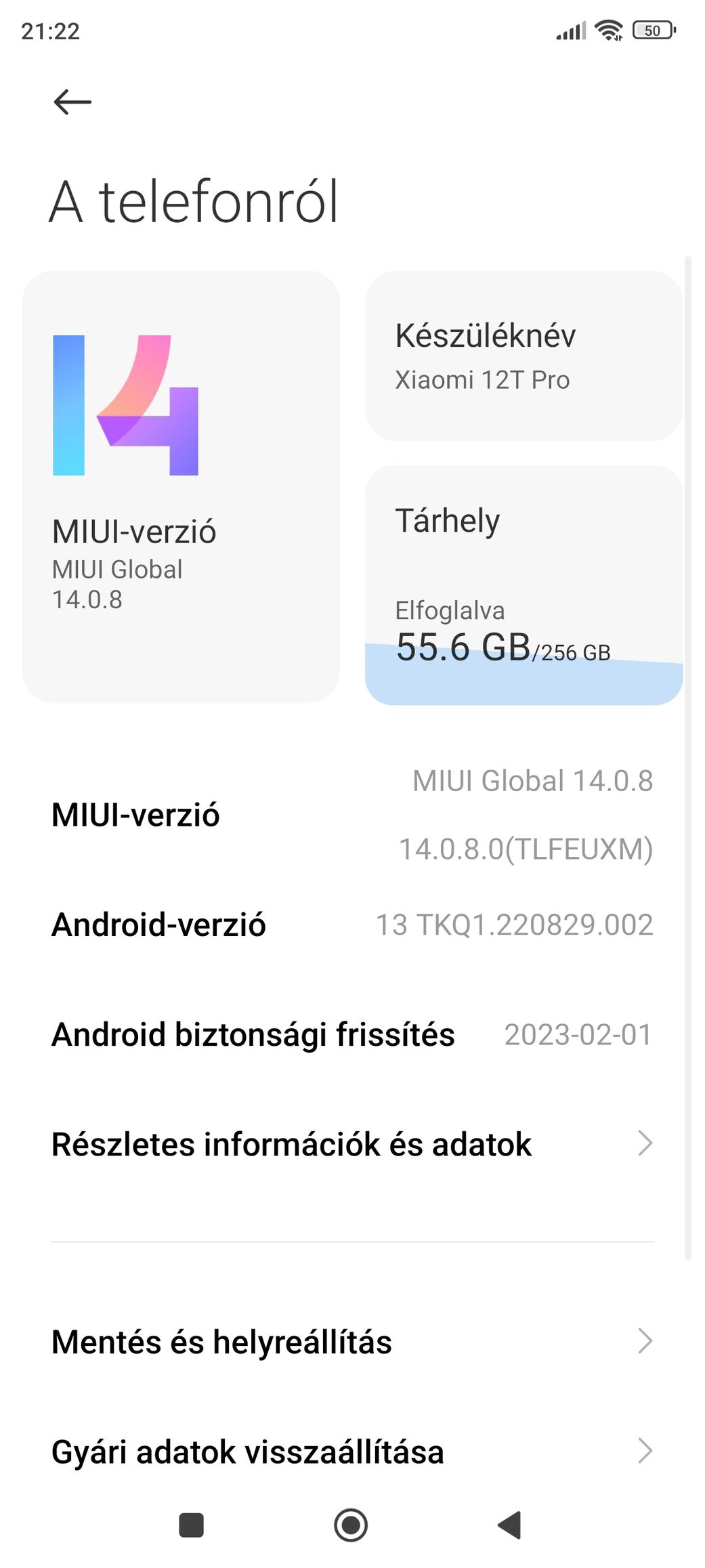Image resolution: width=705 pixels, height=1568 pixels.
Task: Open Gyári adatok visszaállítása
Action: 352,1452
